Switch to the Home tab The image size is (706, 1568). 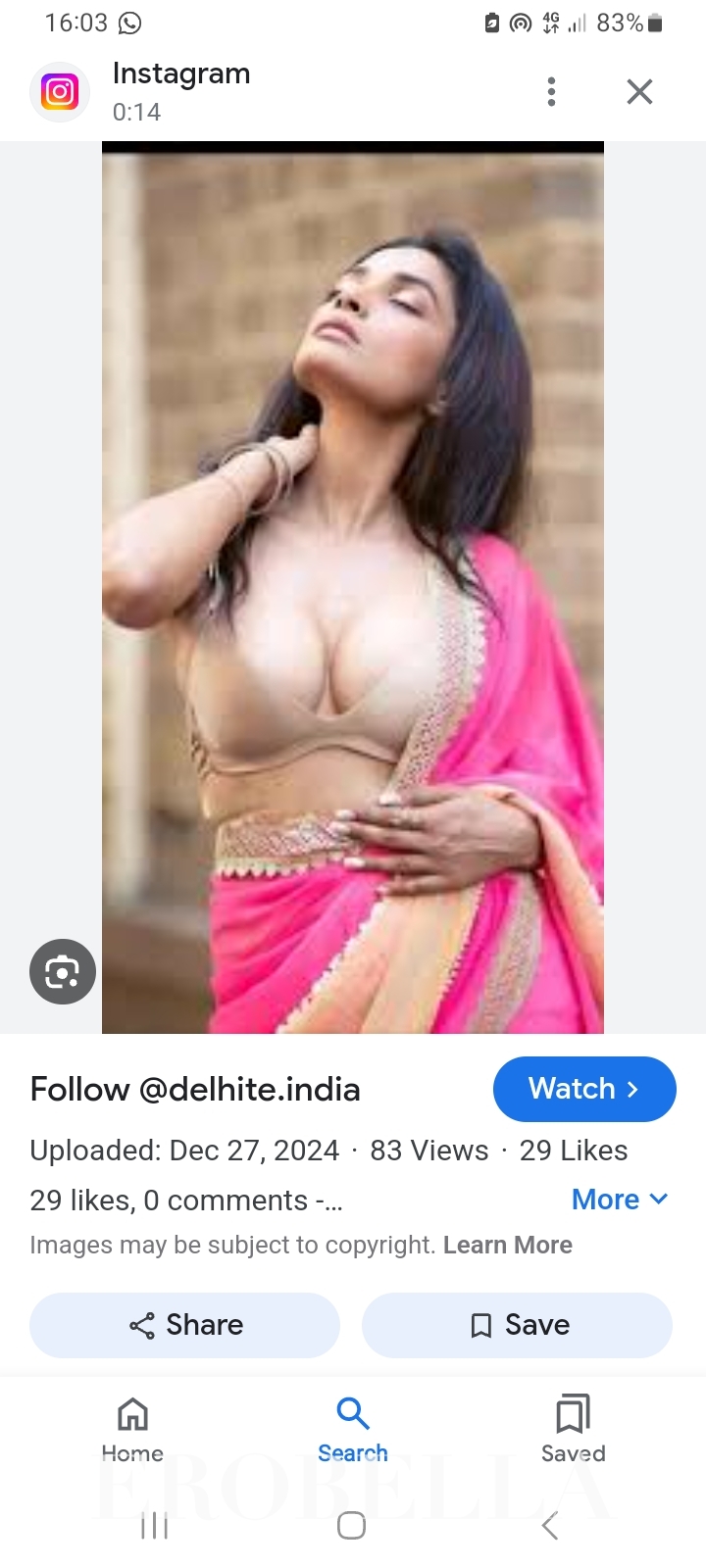point(132,1429)
